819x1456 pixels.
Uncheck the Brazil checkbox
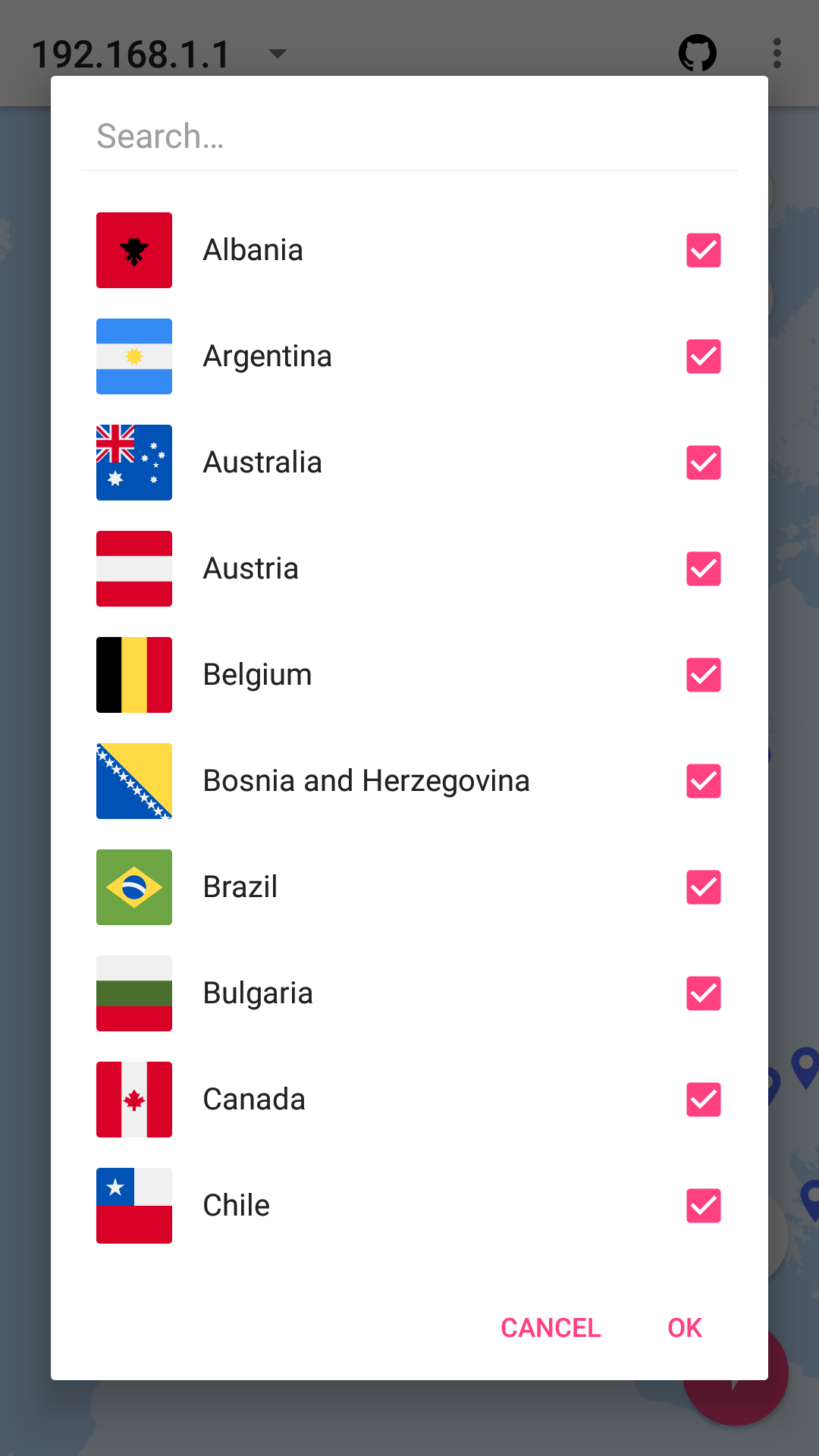click(x=703, y=887)
